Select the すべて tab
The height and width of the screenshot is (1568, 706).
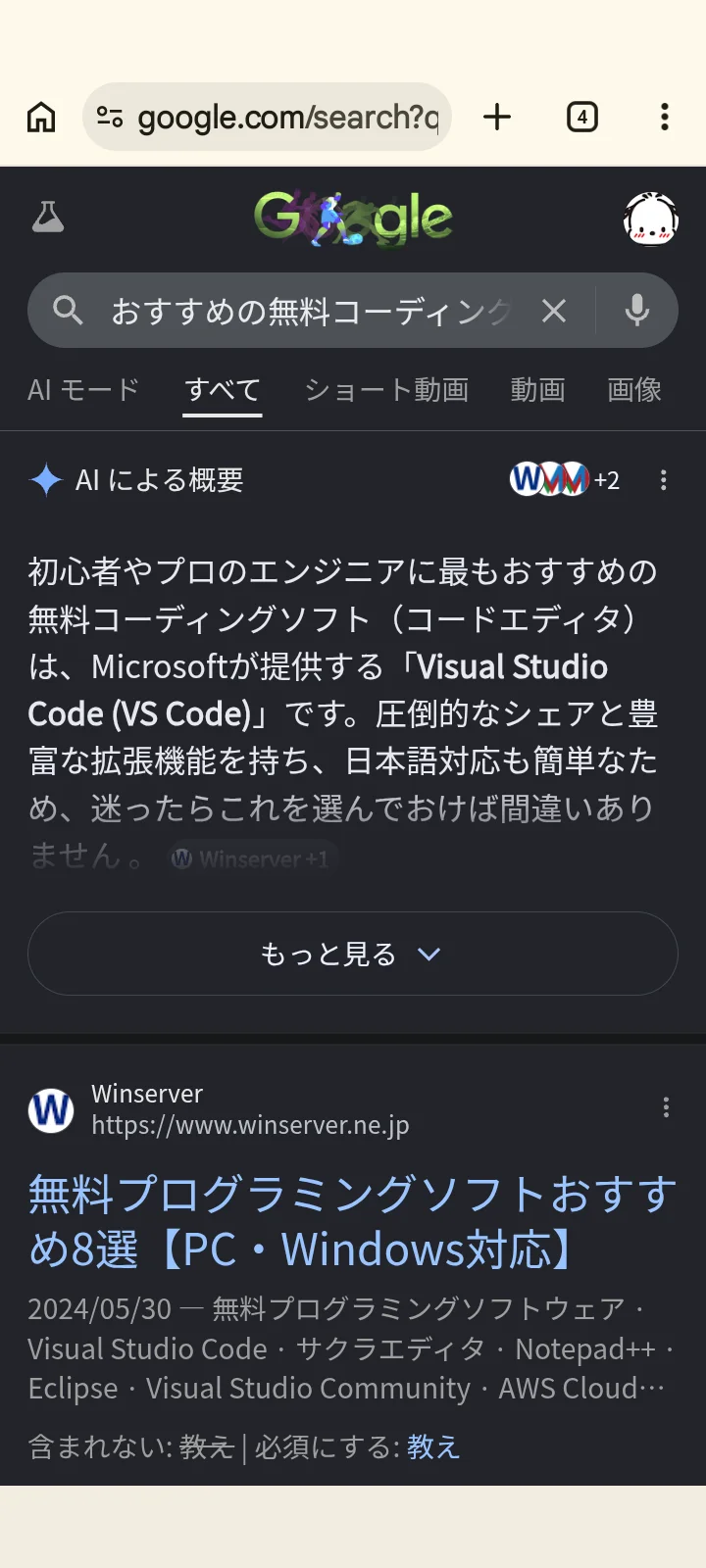(223, 390)
